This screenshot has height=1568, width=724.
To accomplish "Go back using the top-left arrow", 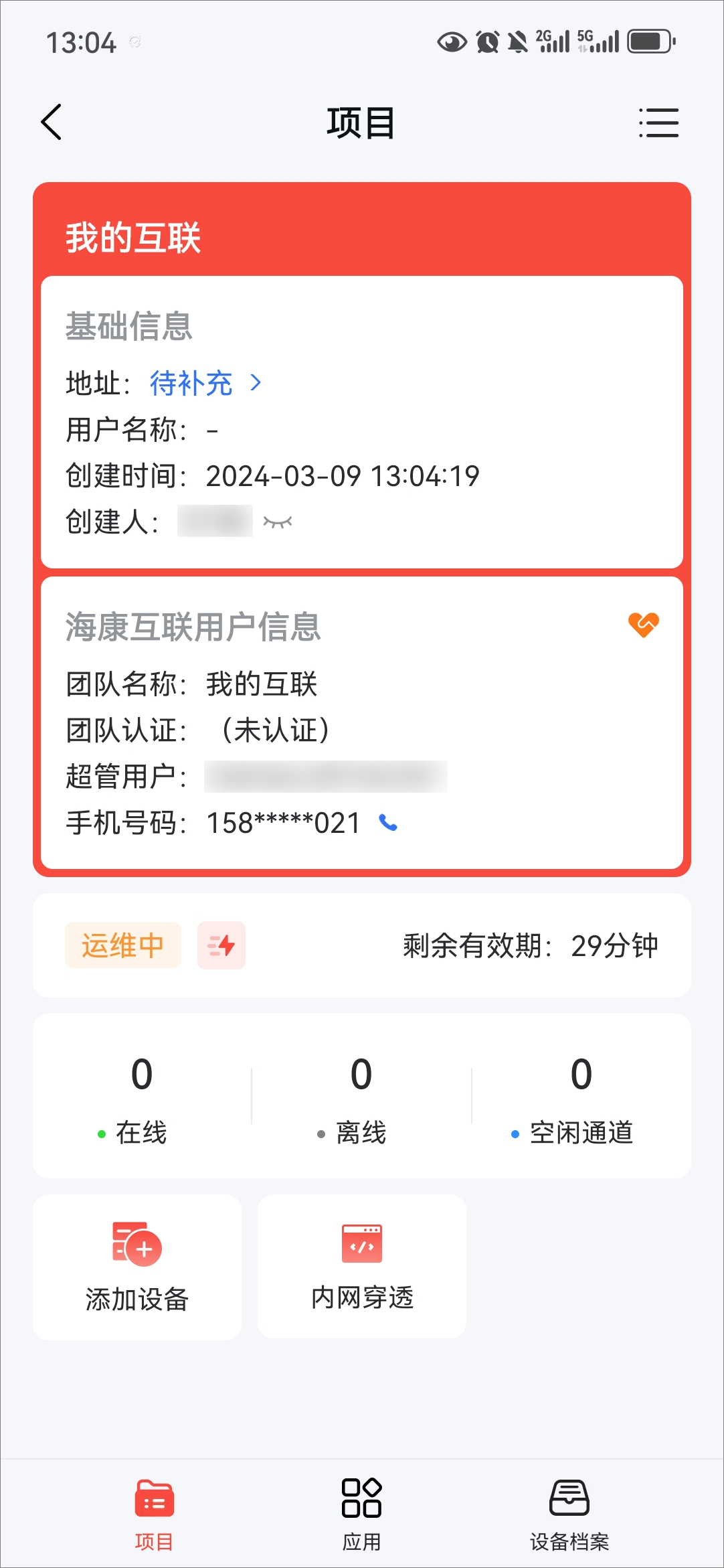I will tap(52, 122).
